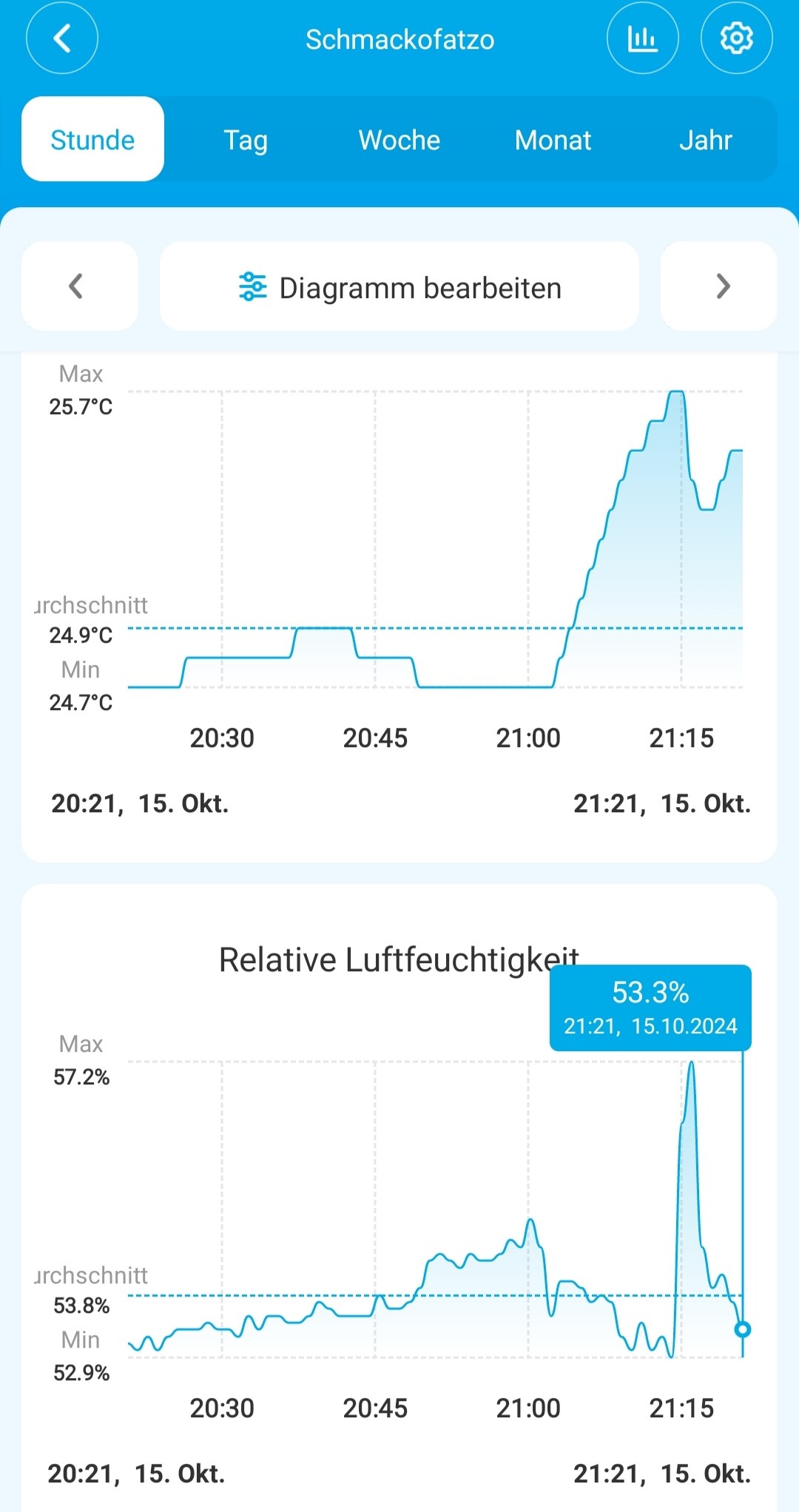
Task: Select the Stunde tab
Action: pyautogui.click(x=92, y=140)
